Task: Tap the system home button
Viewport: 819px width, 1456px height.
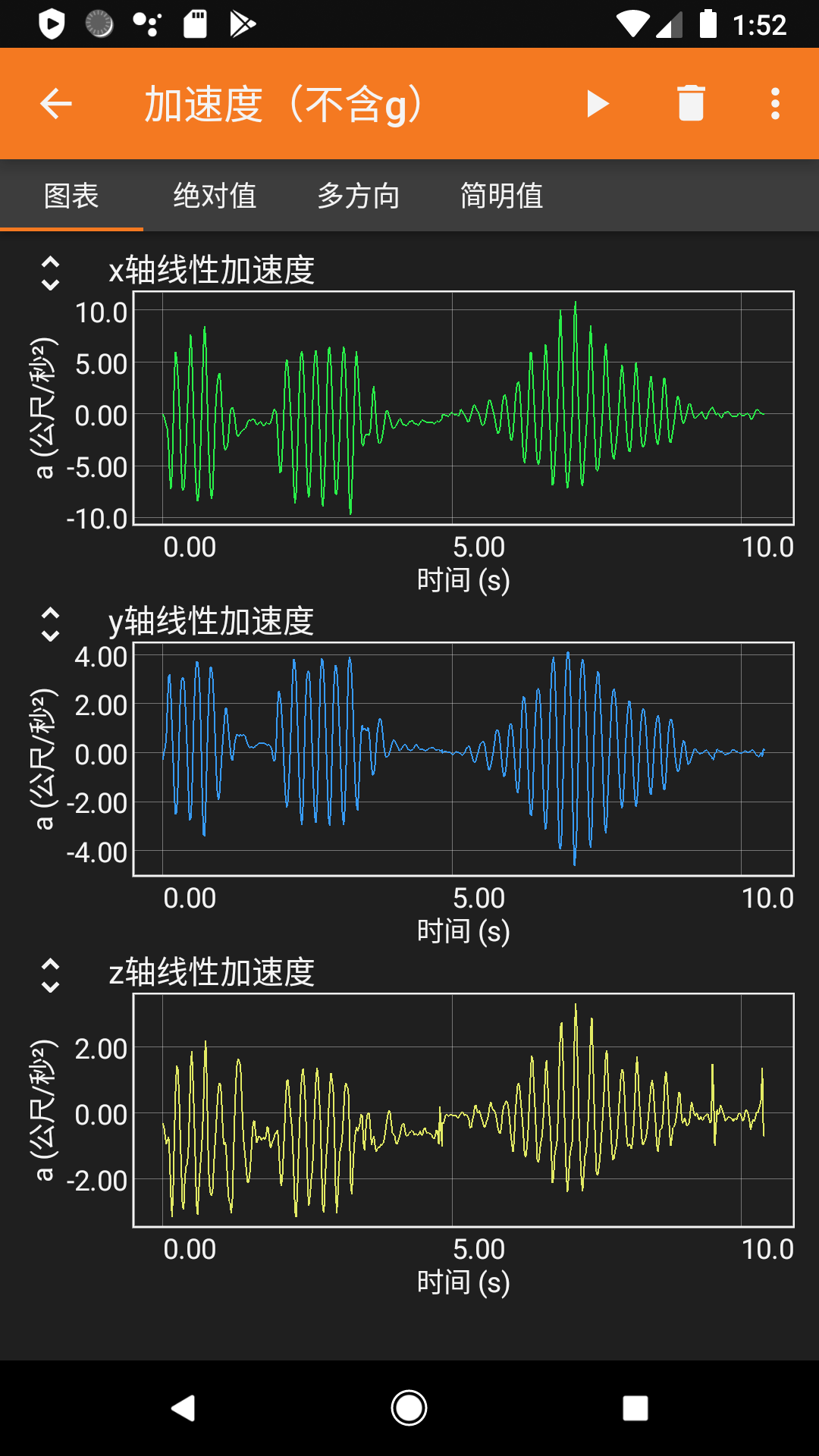Action: pyautogui.click(x=409, y=1408)
